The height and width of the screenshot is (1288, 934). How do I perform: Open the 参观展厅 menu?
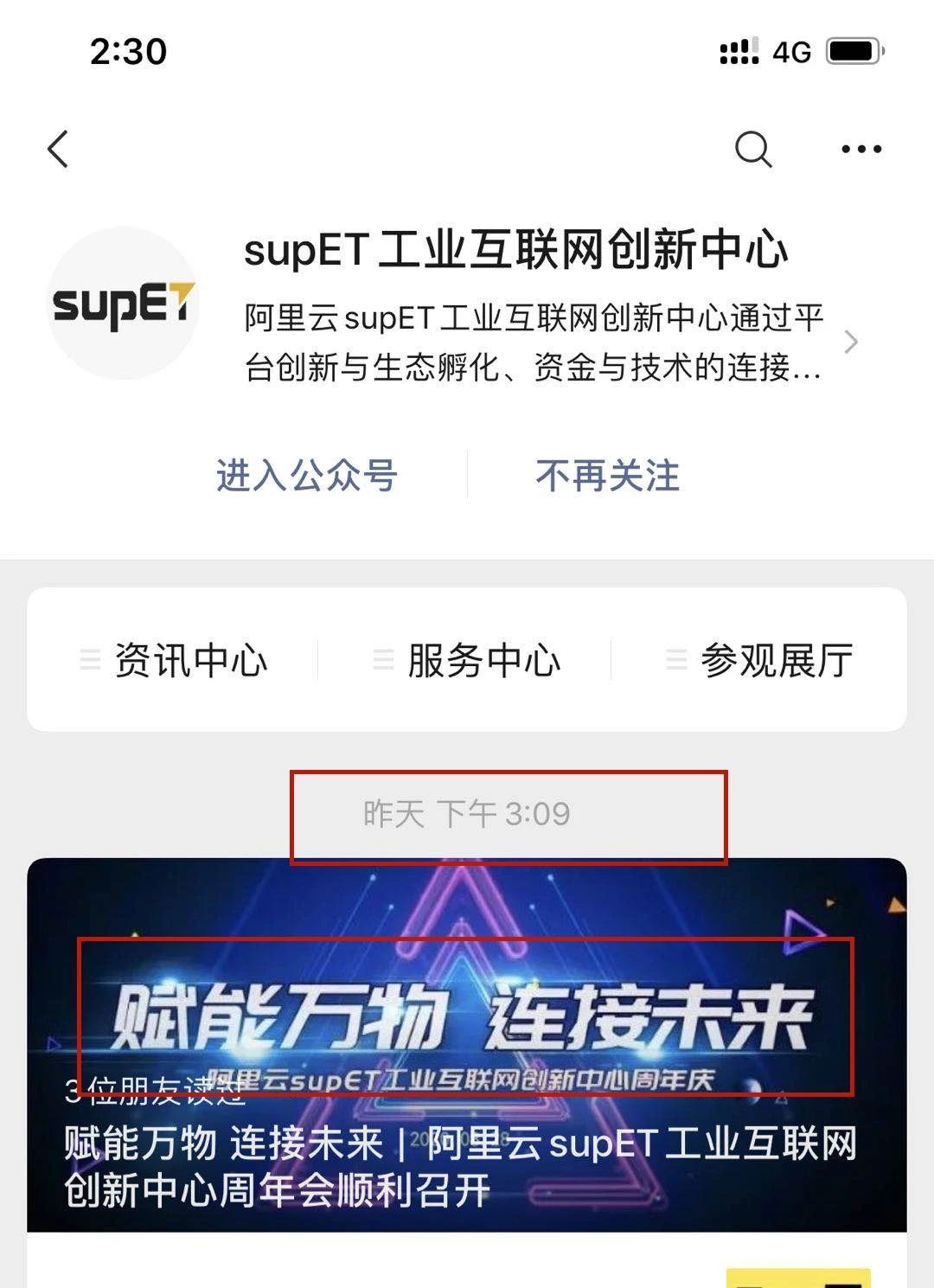click(761, 661)
